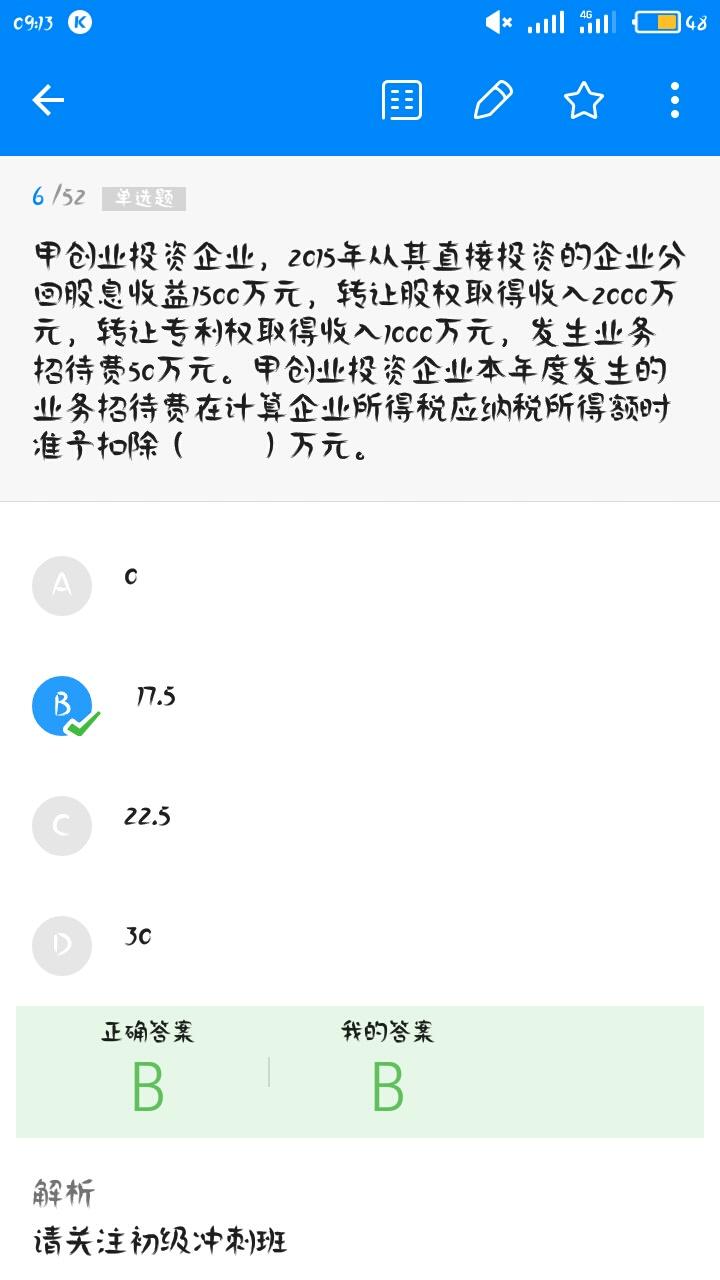720x1280 pixels.
Task: Tap the back arrow to exit the question
Action: tap(47, 100)
